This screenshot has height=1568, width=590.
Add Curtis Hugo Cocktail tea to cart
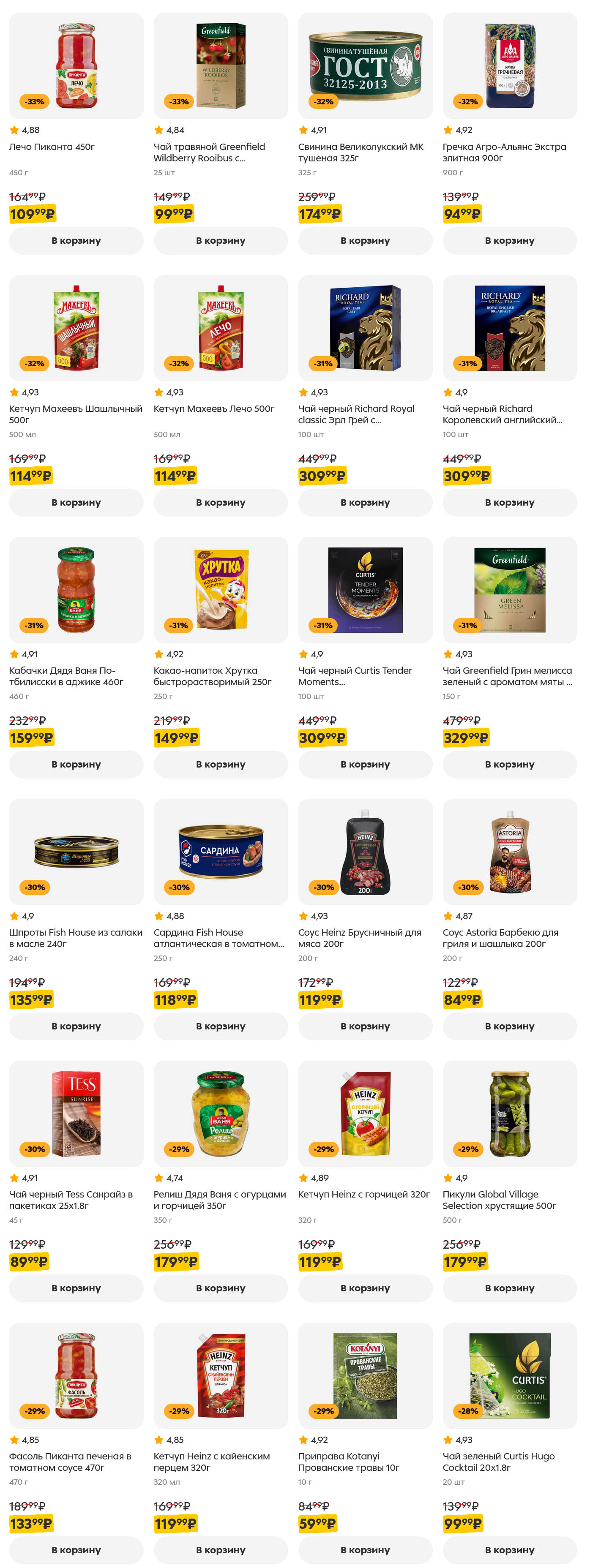click(x=509, y=1549)
